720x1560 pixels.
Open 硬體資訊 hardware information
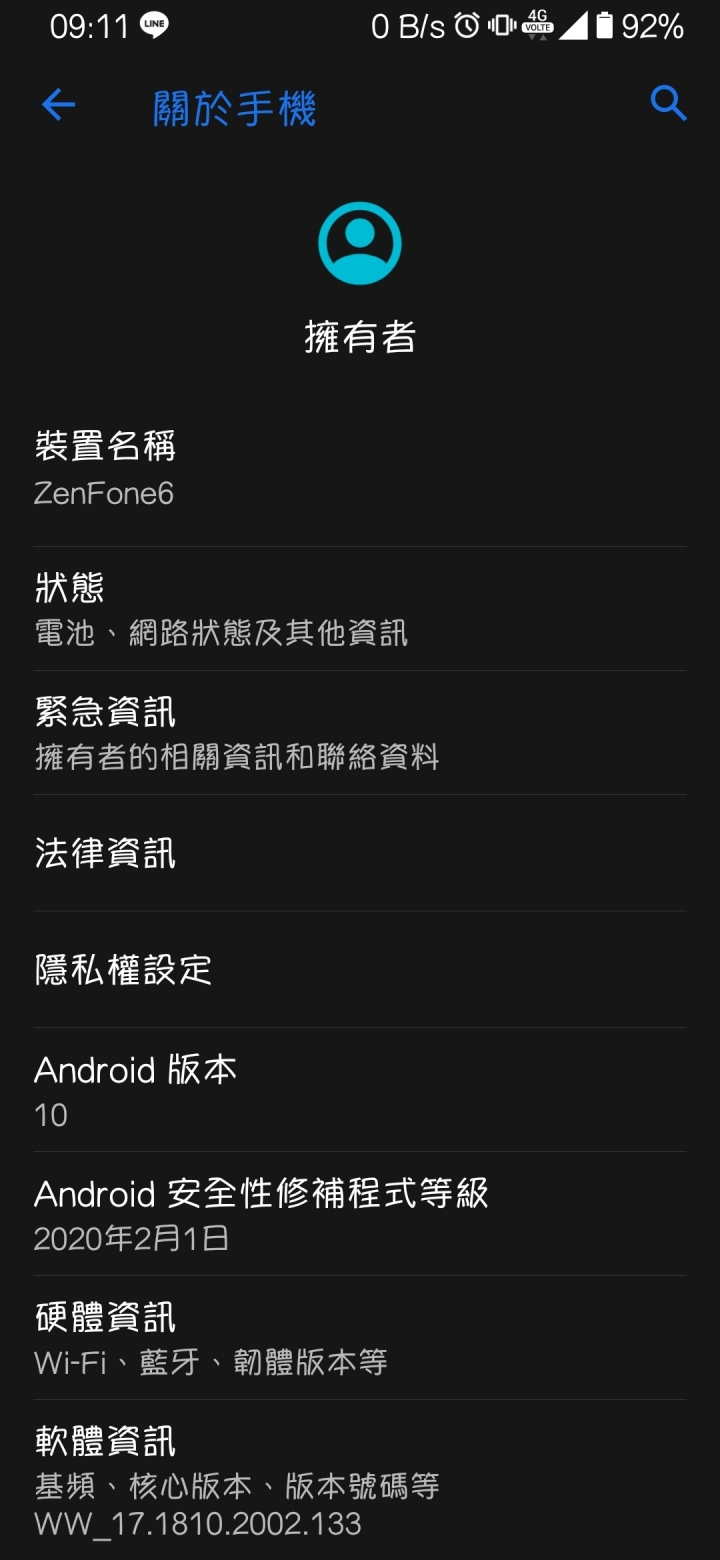tap(360, 1338)
